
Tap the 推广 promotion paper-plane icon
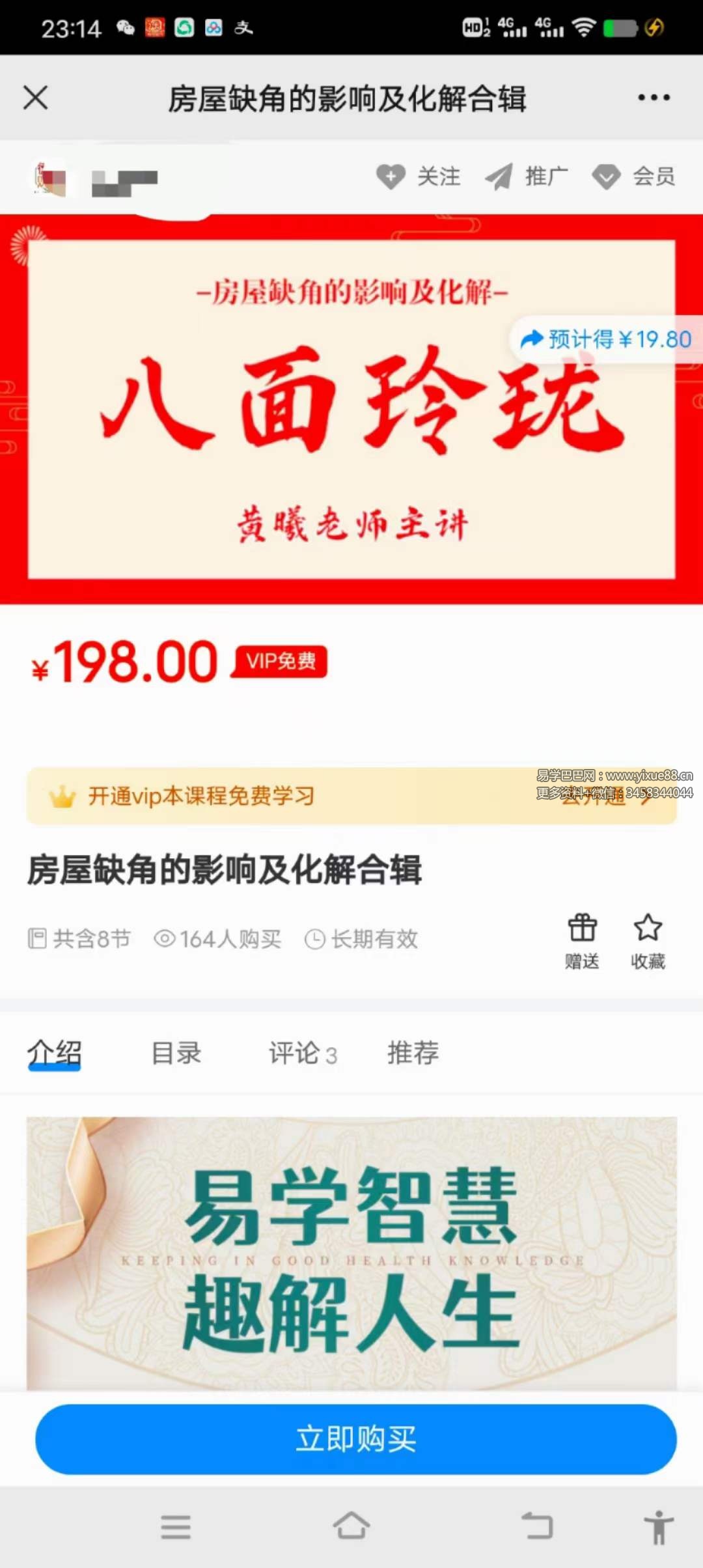(x=497, y=176)
